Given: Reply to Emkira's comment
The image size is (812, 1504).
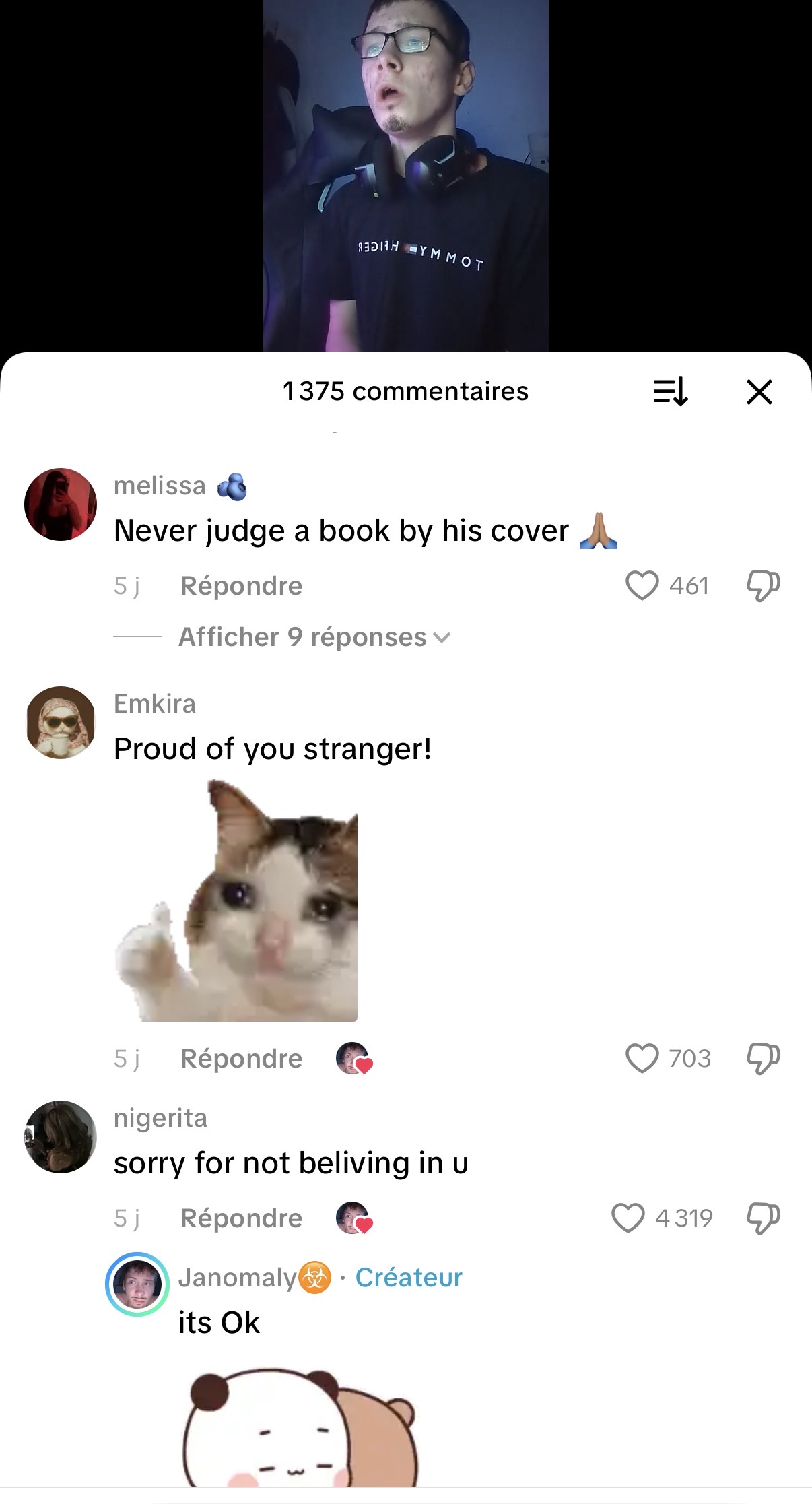Looking at the screenshot, I should coord(241,1058).
